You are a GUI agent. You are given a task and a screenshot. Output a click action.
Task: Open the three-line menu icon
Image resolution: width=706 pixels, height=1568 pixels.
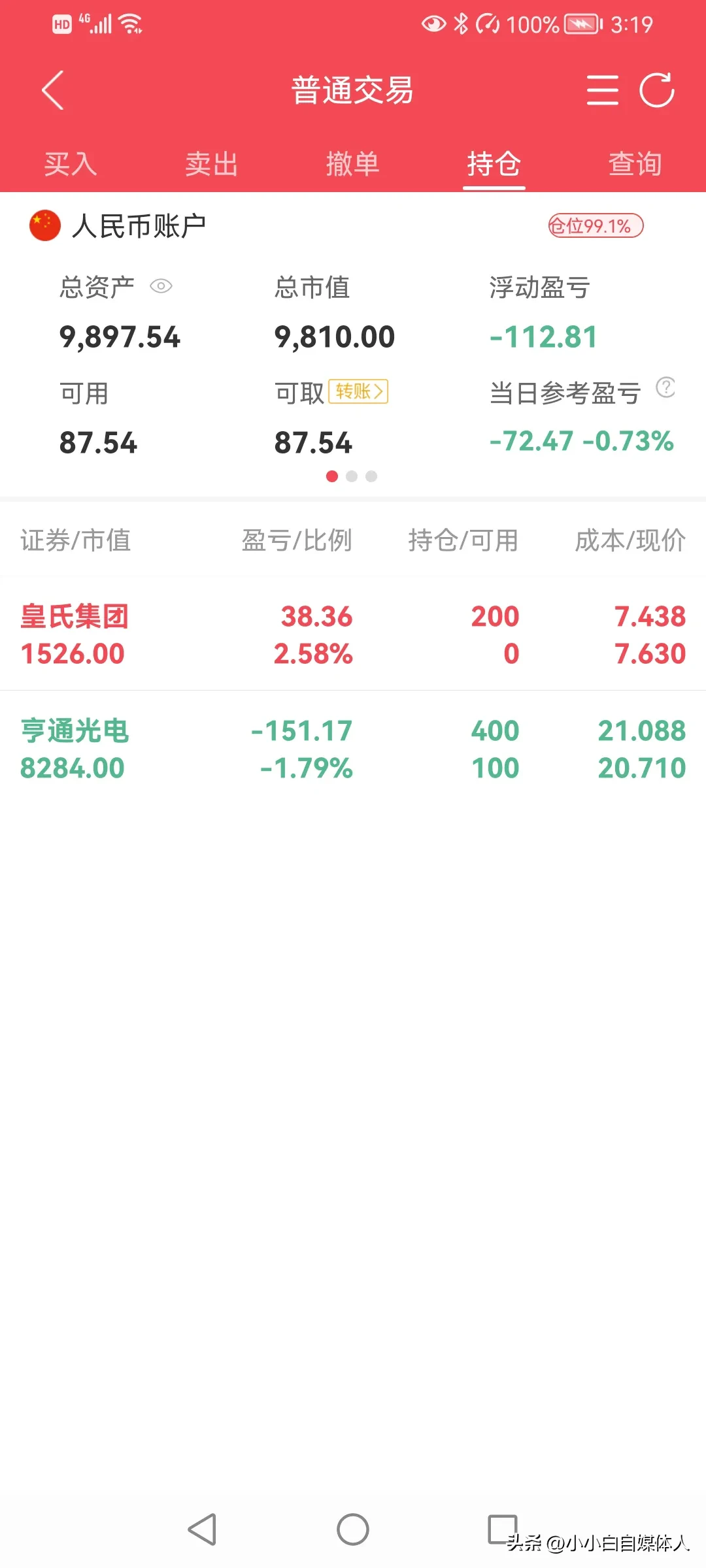602,90
